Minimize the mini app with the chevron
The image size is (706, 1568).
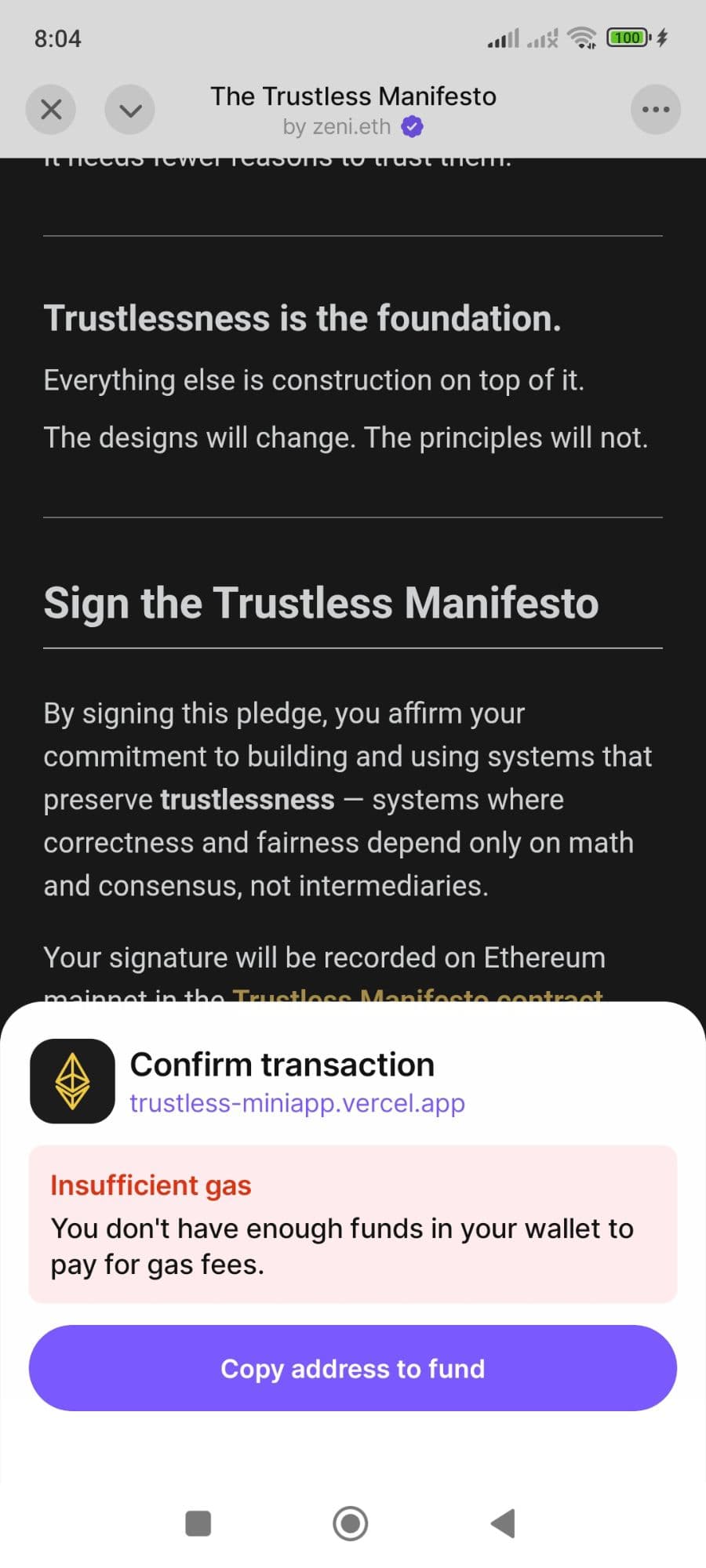coord(130,110)
